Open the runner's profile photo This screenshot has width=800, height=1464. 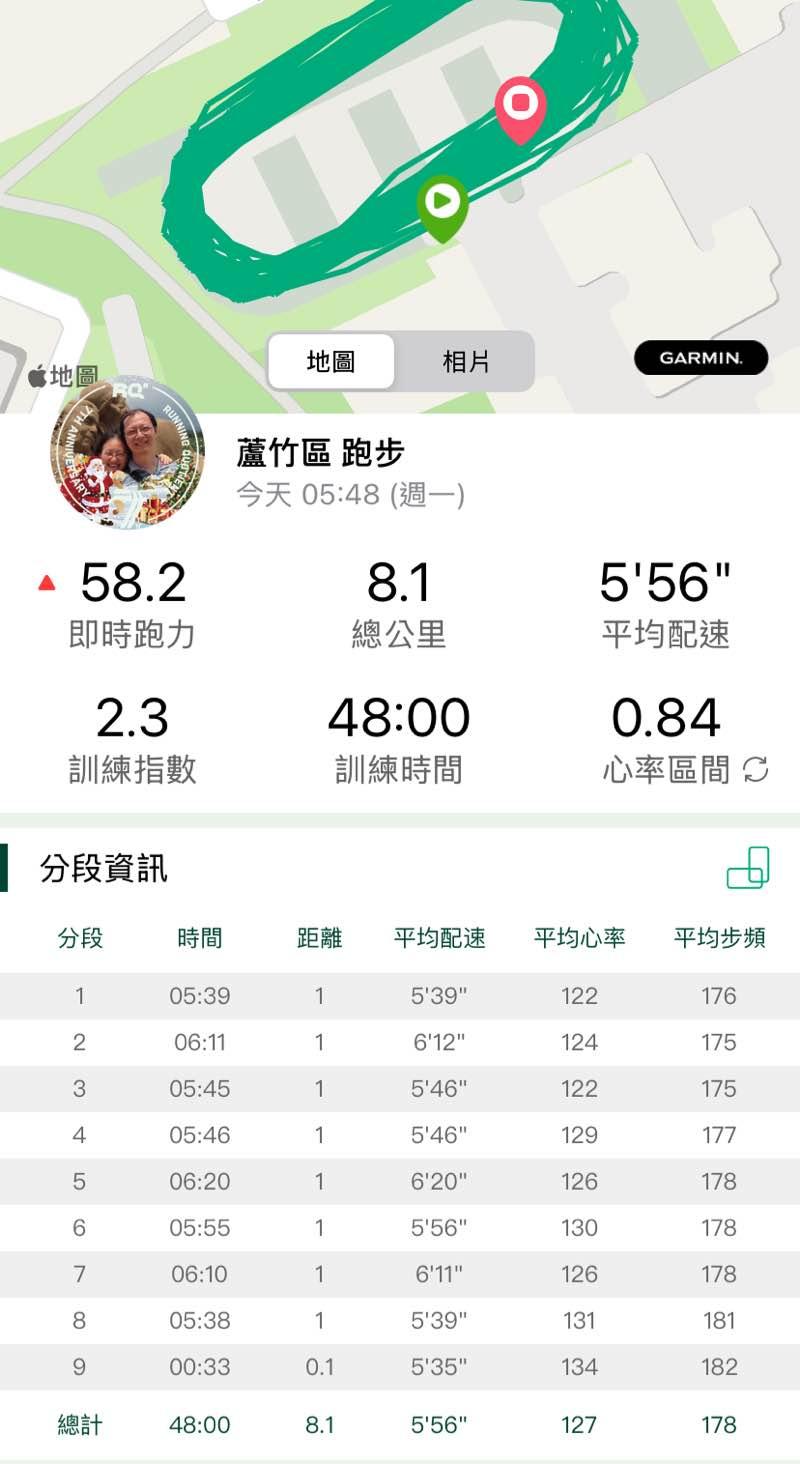pos(127,453)
